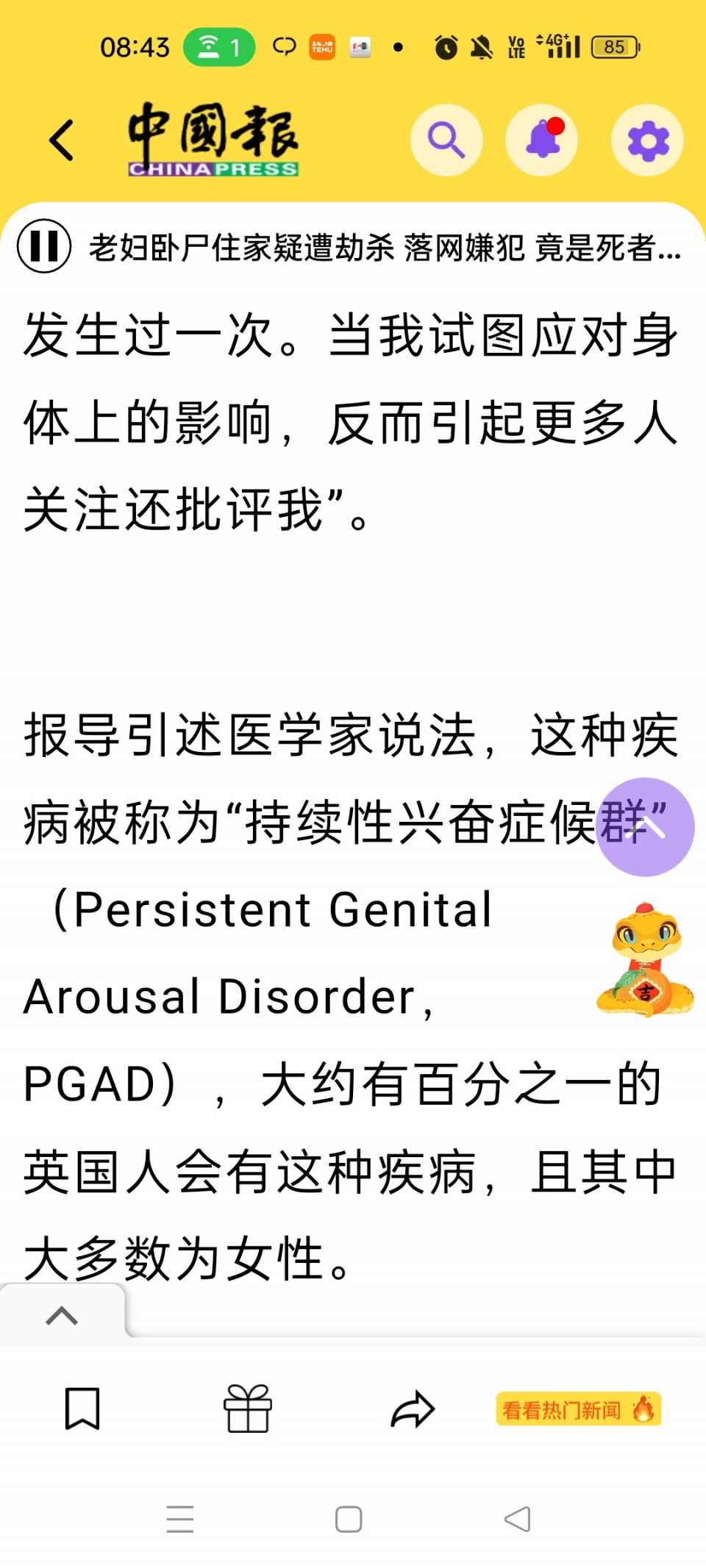This screenshot has height=1568, width=706.
Task: Open the gift rewards icon
Action: tap(248, 1408)
